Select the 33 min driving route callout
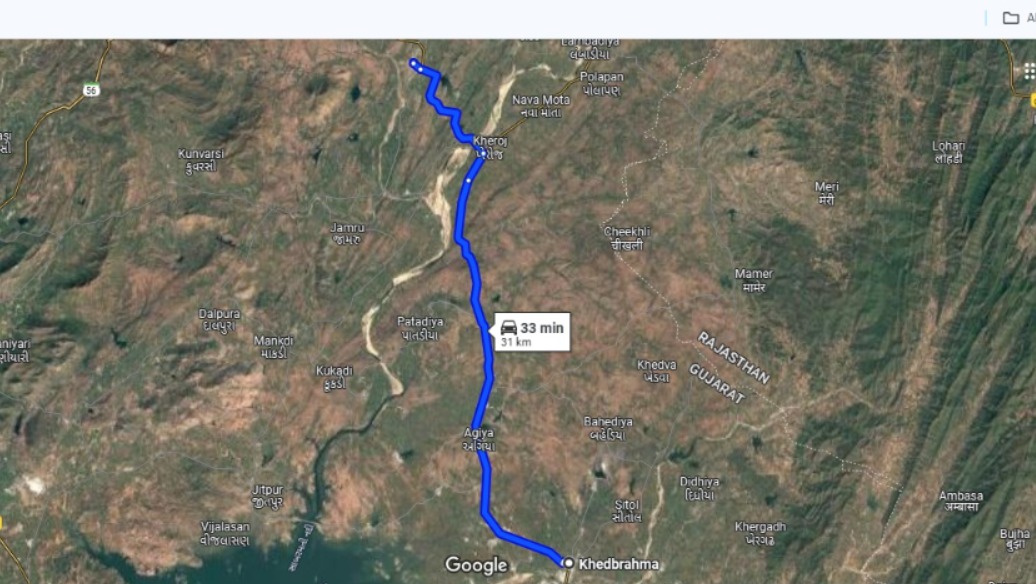 tap(532, 332)
